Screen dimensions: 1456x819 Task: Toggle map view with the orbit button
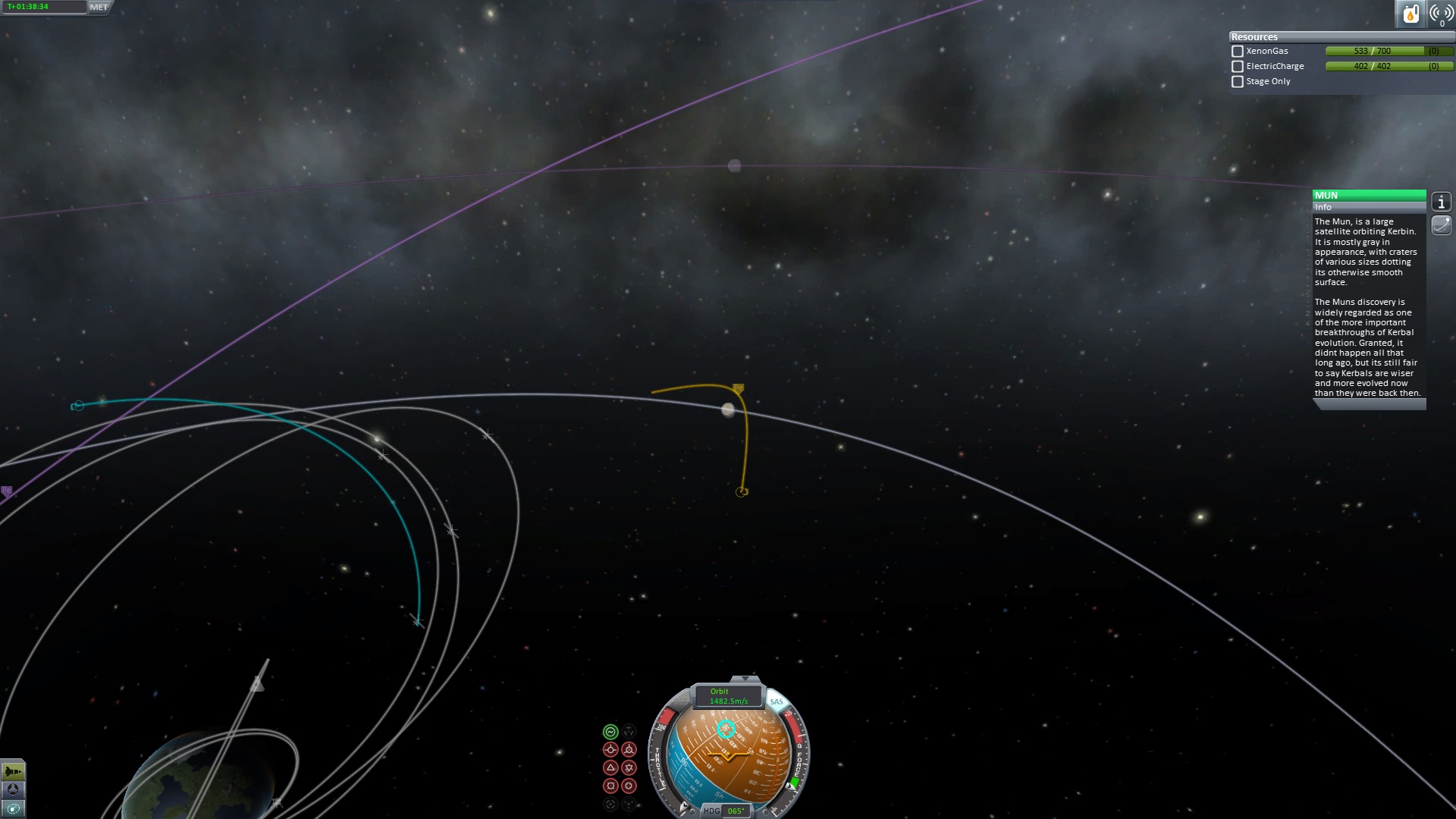[13, 808]
